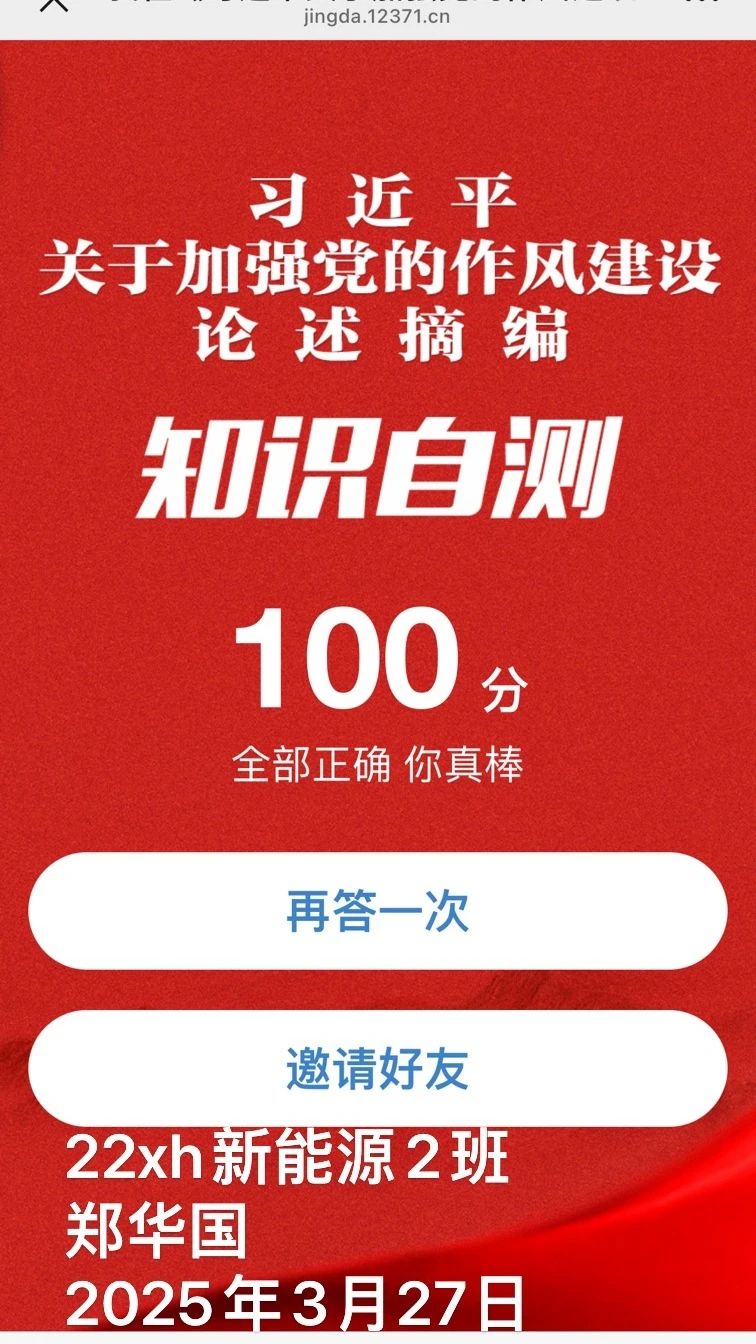Close the web page with X icon
This screenshot has height=1344, width=756.
[x=54, y=5]
